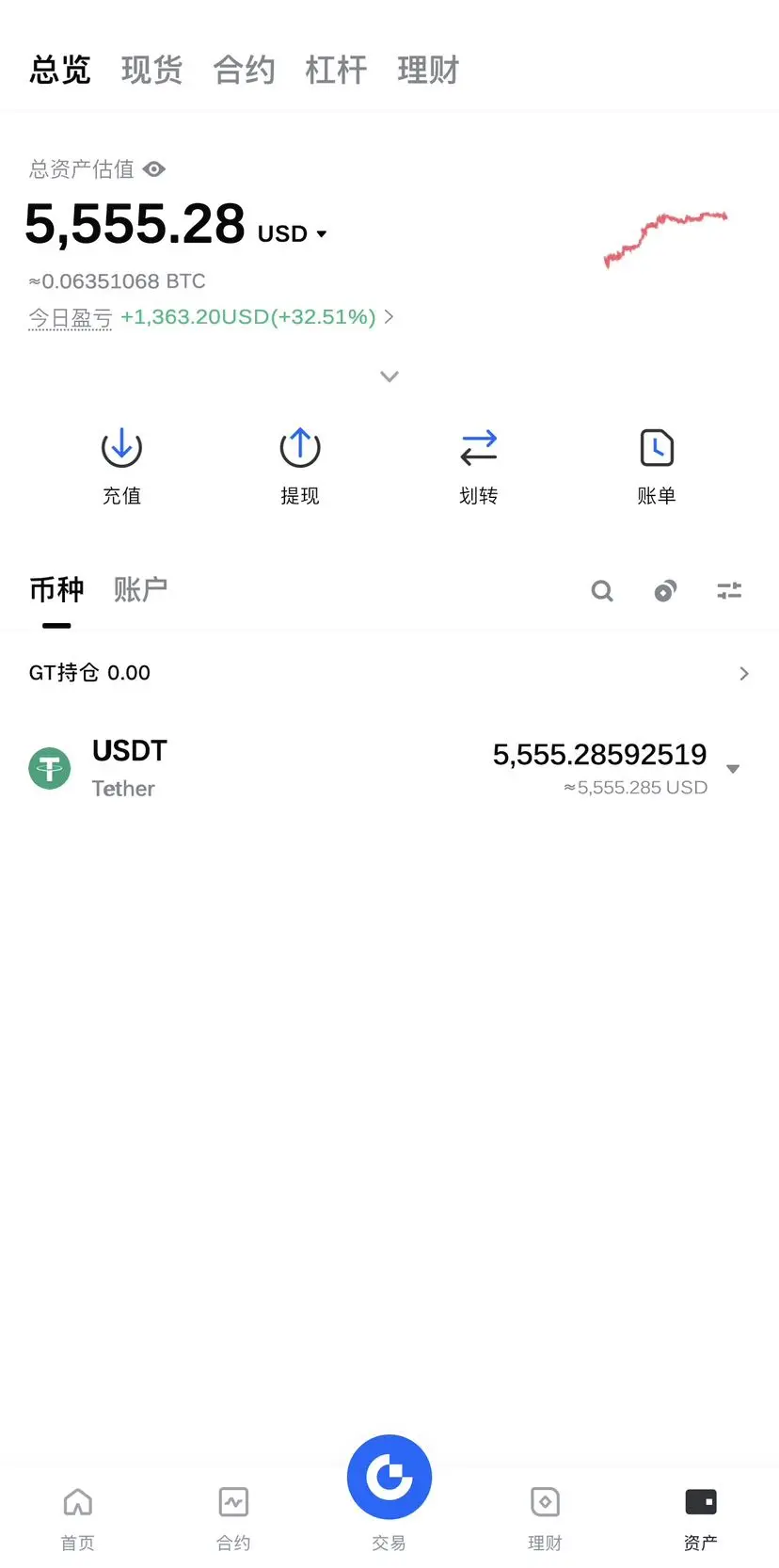This screenshot has width=779, height=1568.
Task: Switch to the 账户 list tab
Action: 140,589
